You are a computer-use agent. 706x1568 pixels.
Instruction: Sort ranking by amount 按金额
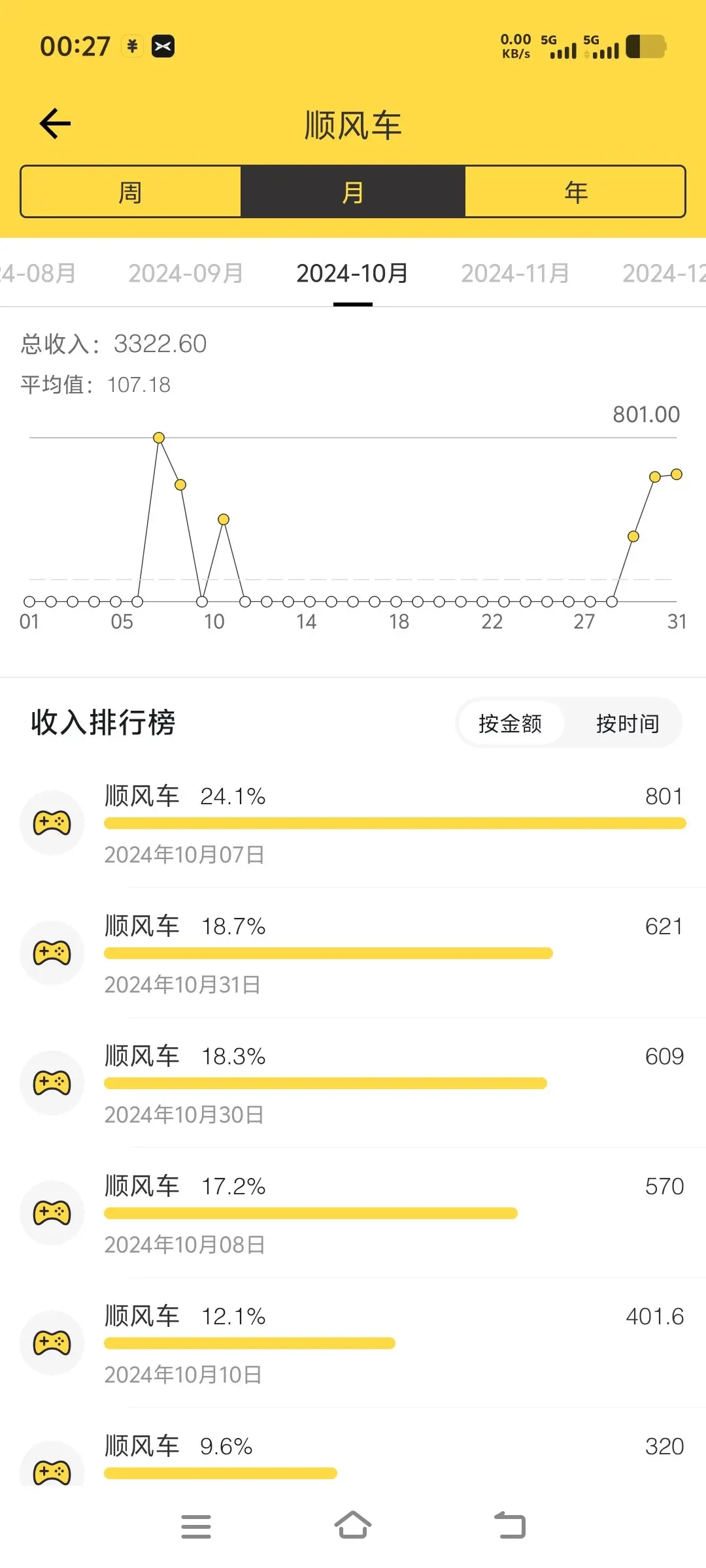[x=511, y=724]
